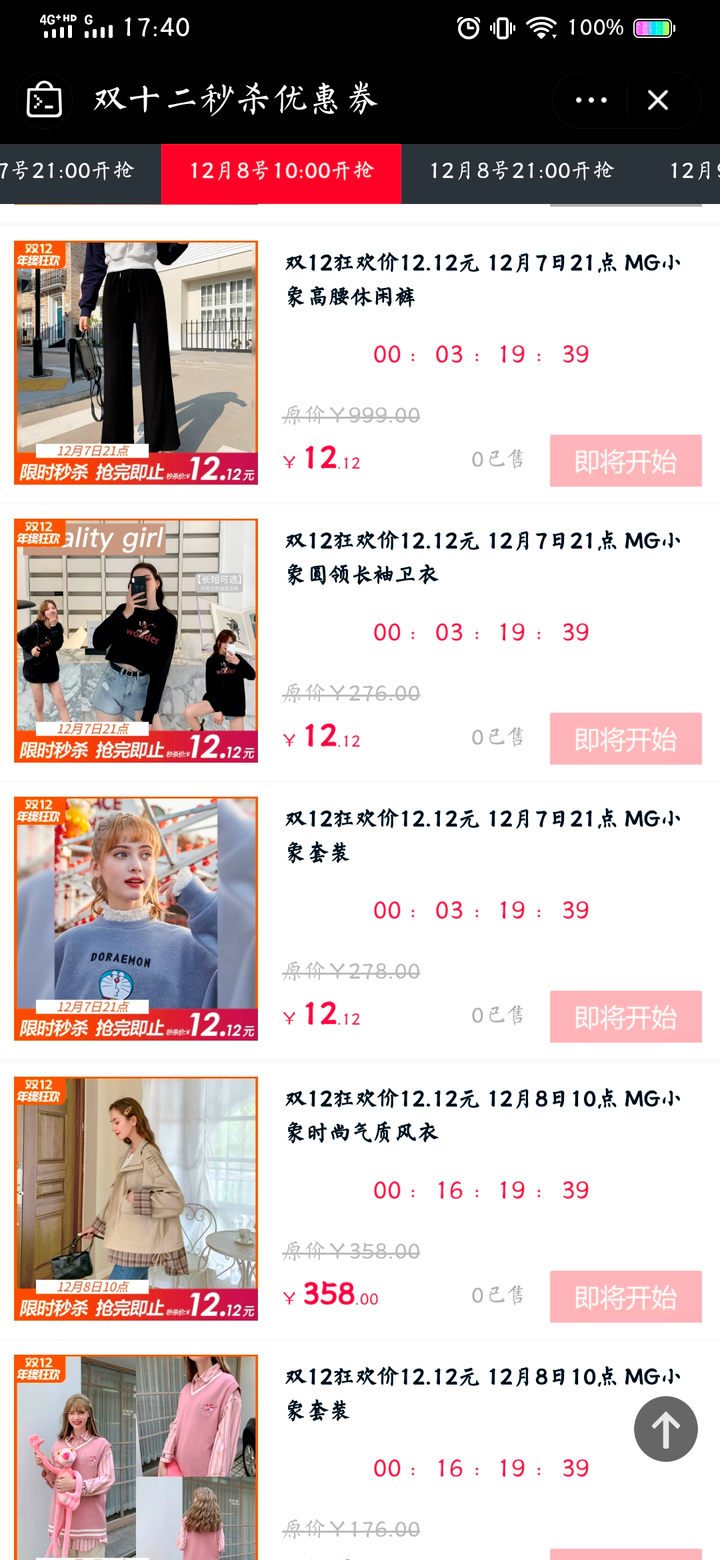This screenshot has height=1560, width=720.
Task: Close the 双十二秒杀优惠券 mini program
Action: coord(657,100)
